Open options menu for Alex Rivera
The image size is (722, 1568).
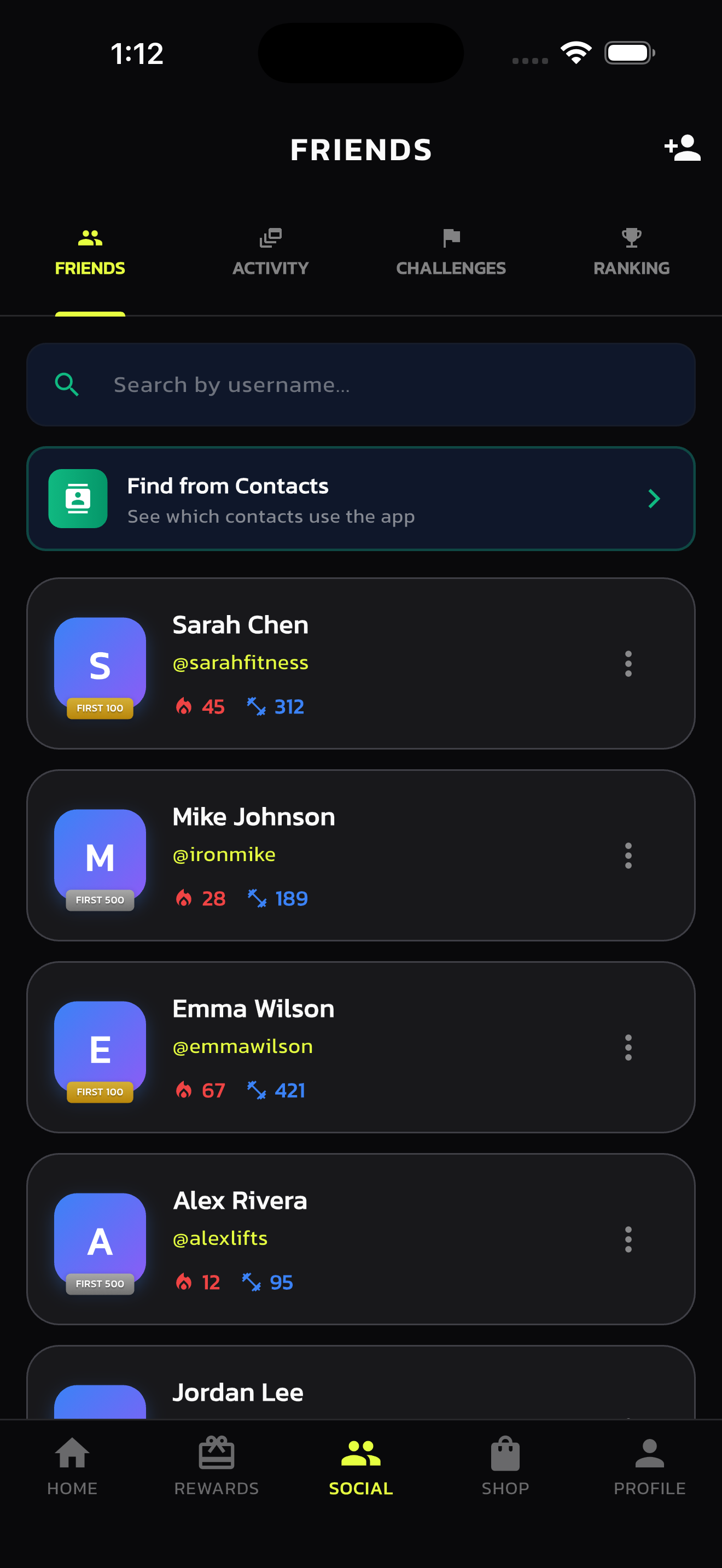[x=627, y=1239]
